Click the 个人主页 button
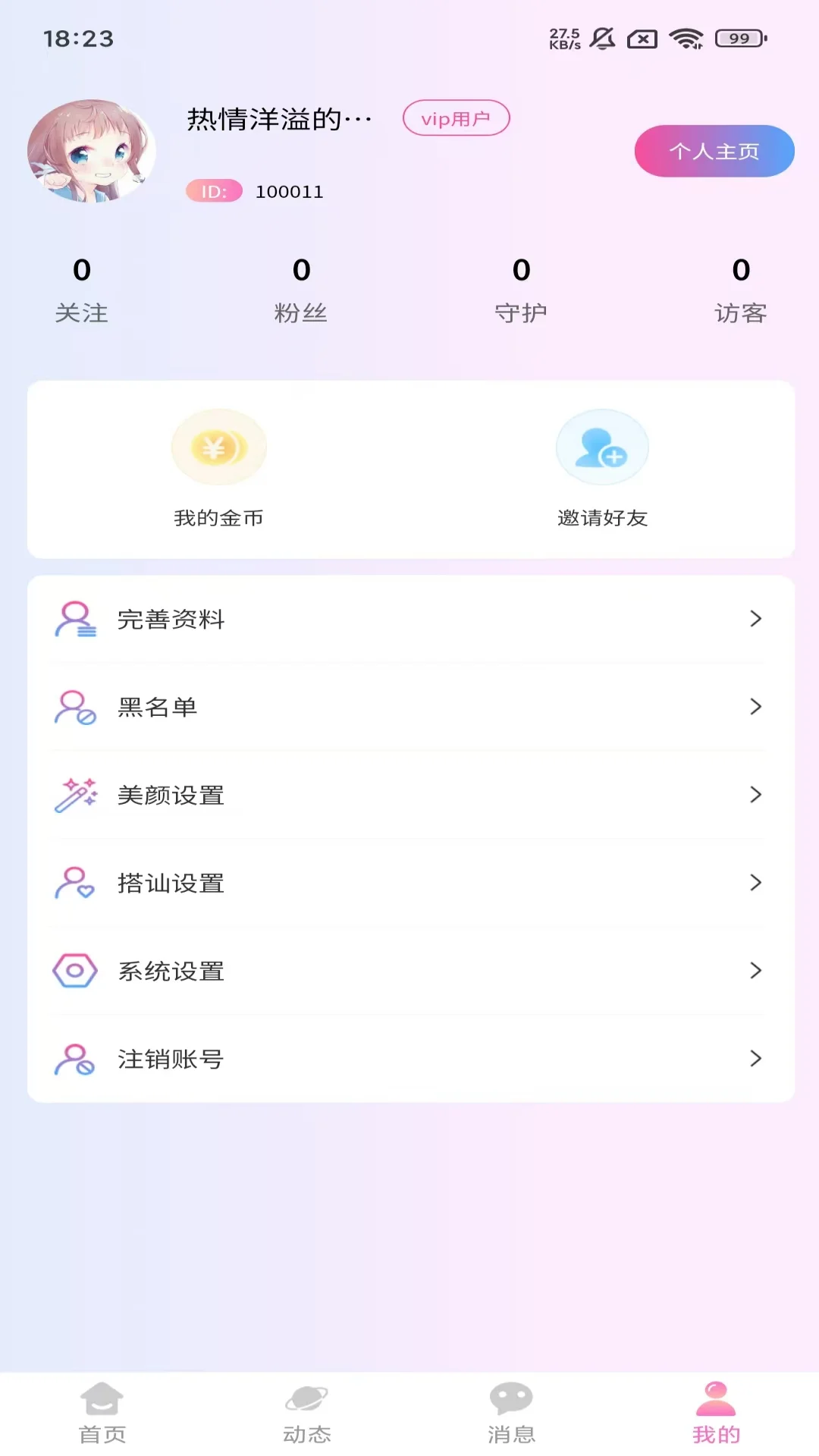 (x=714, y=151)
